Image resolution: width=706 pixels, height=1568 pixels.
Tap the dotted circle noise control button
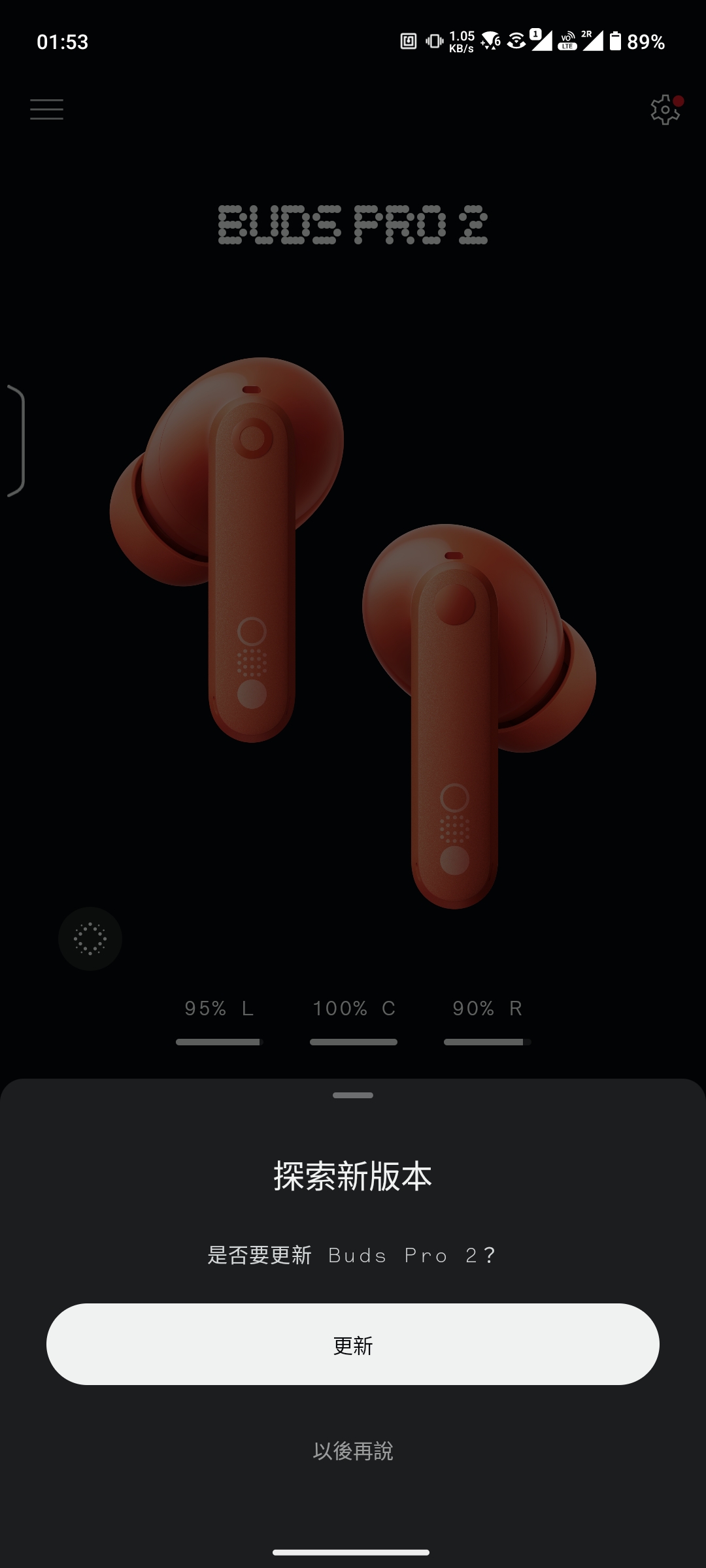(x=90, y=939)
